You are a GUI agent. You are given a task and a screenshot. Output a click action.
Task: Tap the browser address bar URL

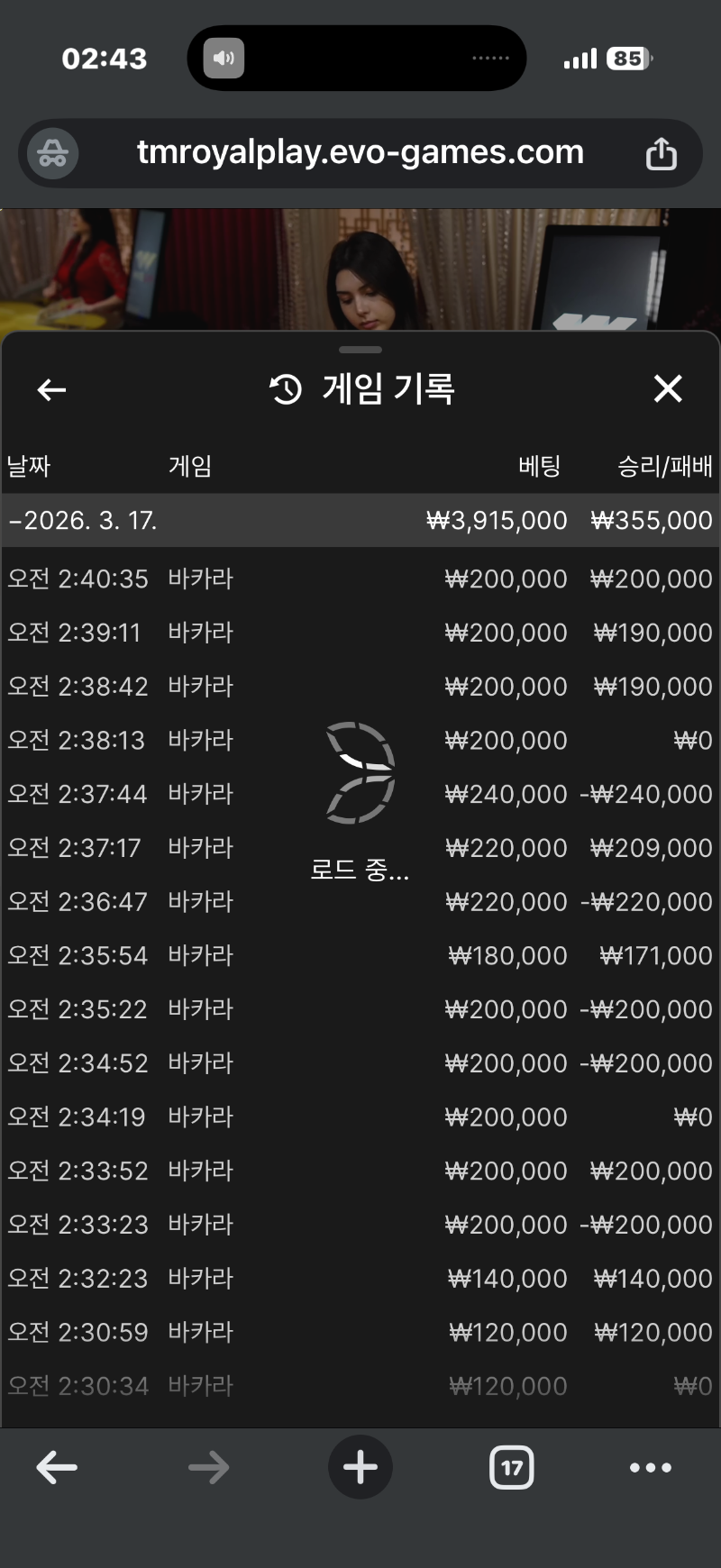click(360, 153)
